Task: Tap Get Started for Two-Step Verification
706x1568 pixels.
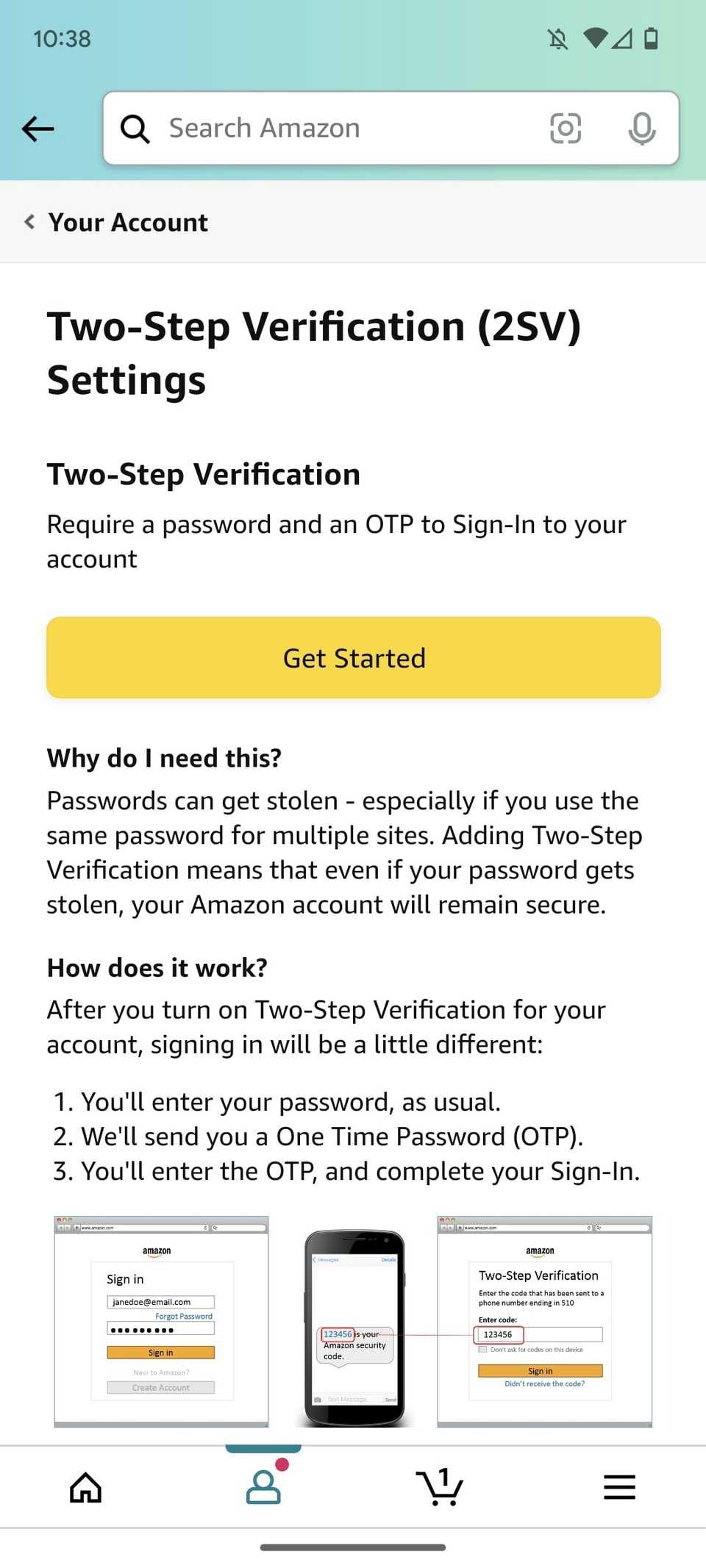Action: click(x=353, y=658)
